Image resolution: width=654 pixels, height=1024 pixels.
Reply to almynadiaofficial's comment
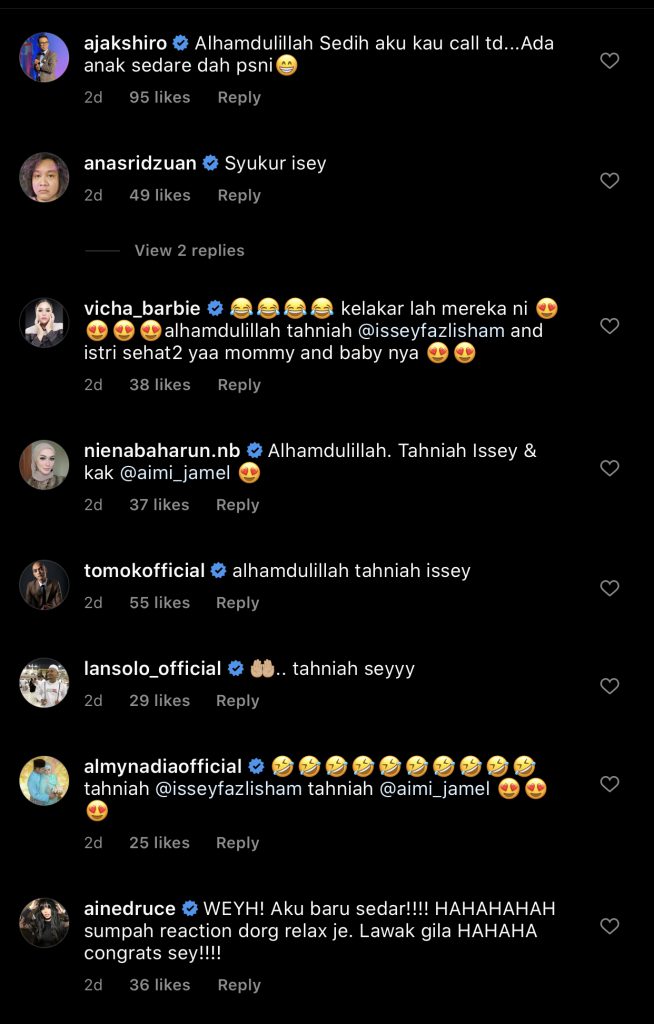pos(237,842)
